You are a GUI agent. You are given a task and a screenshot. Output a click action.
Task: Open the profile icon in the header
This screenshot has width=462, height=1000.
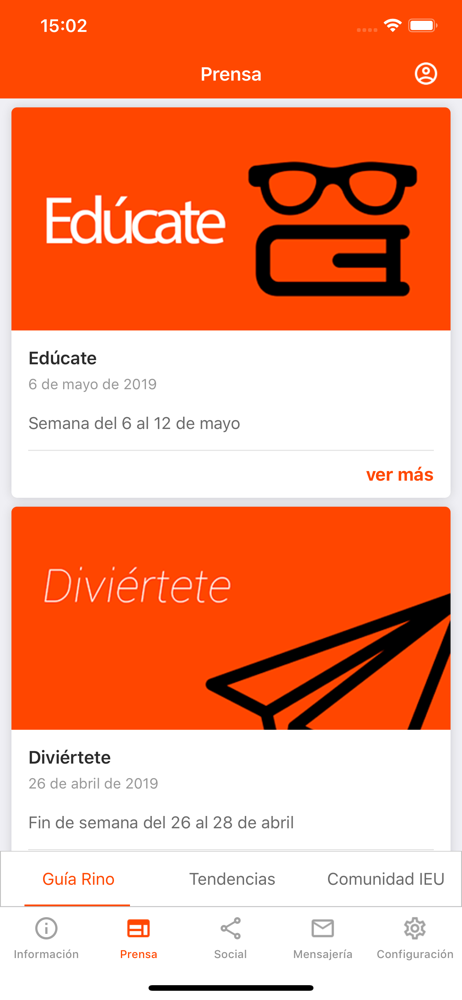coord(426,74)
